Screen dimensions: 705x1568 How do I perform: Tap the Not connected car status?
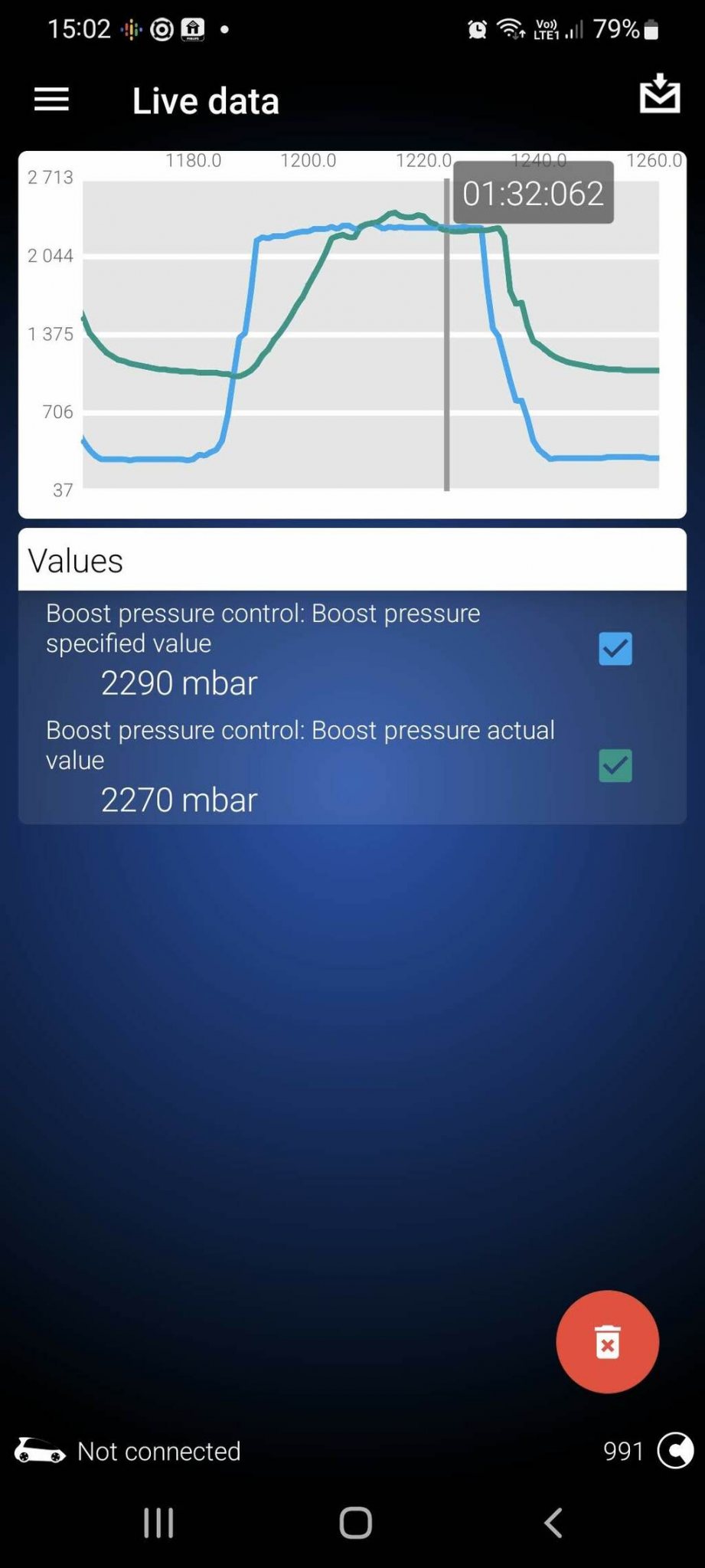coord(128,1451)
